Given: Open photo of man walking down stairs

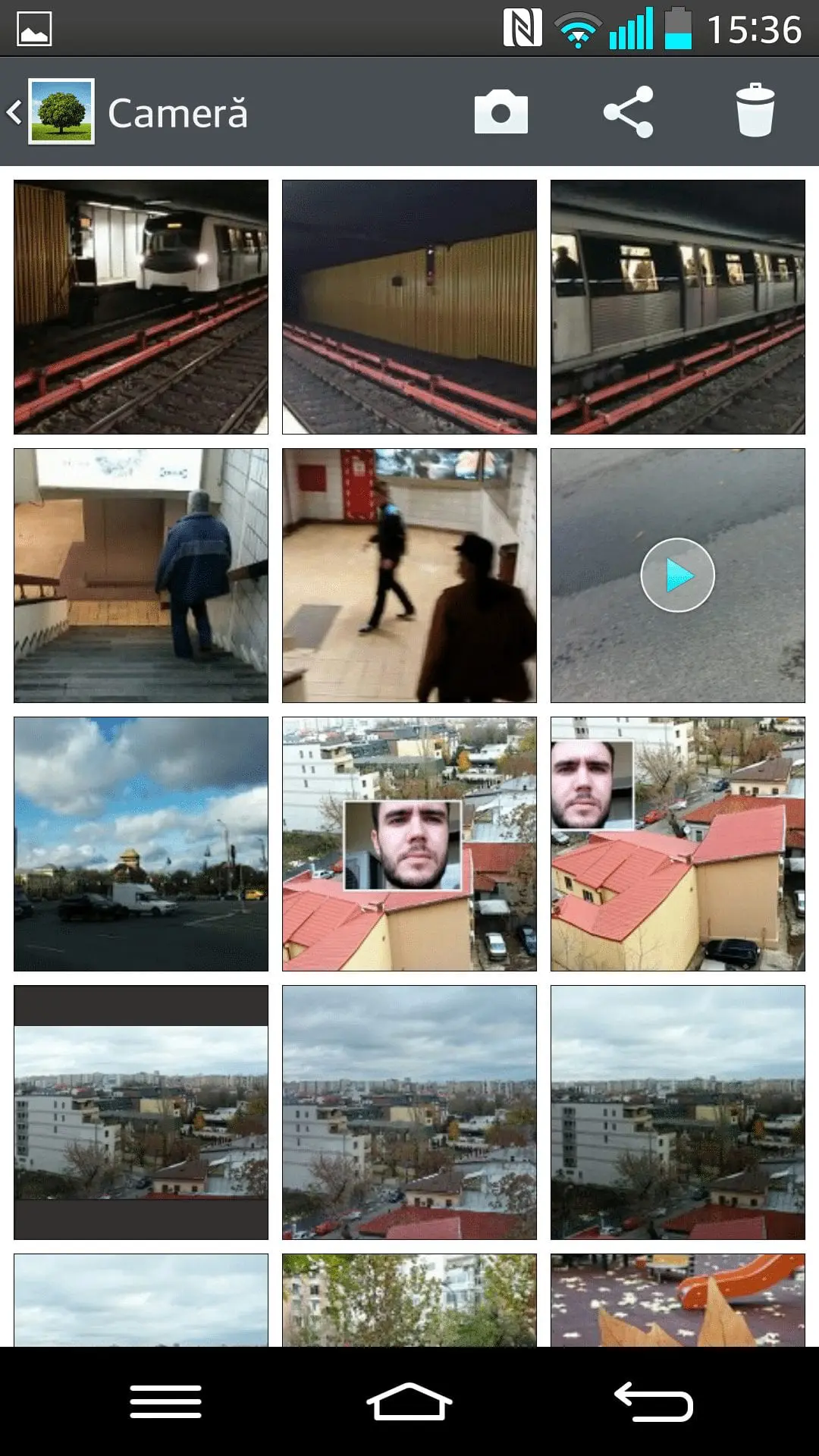Looking at the screenshot, I should [141, 576].
